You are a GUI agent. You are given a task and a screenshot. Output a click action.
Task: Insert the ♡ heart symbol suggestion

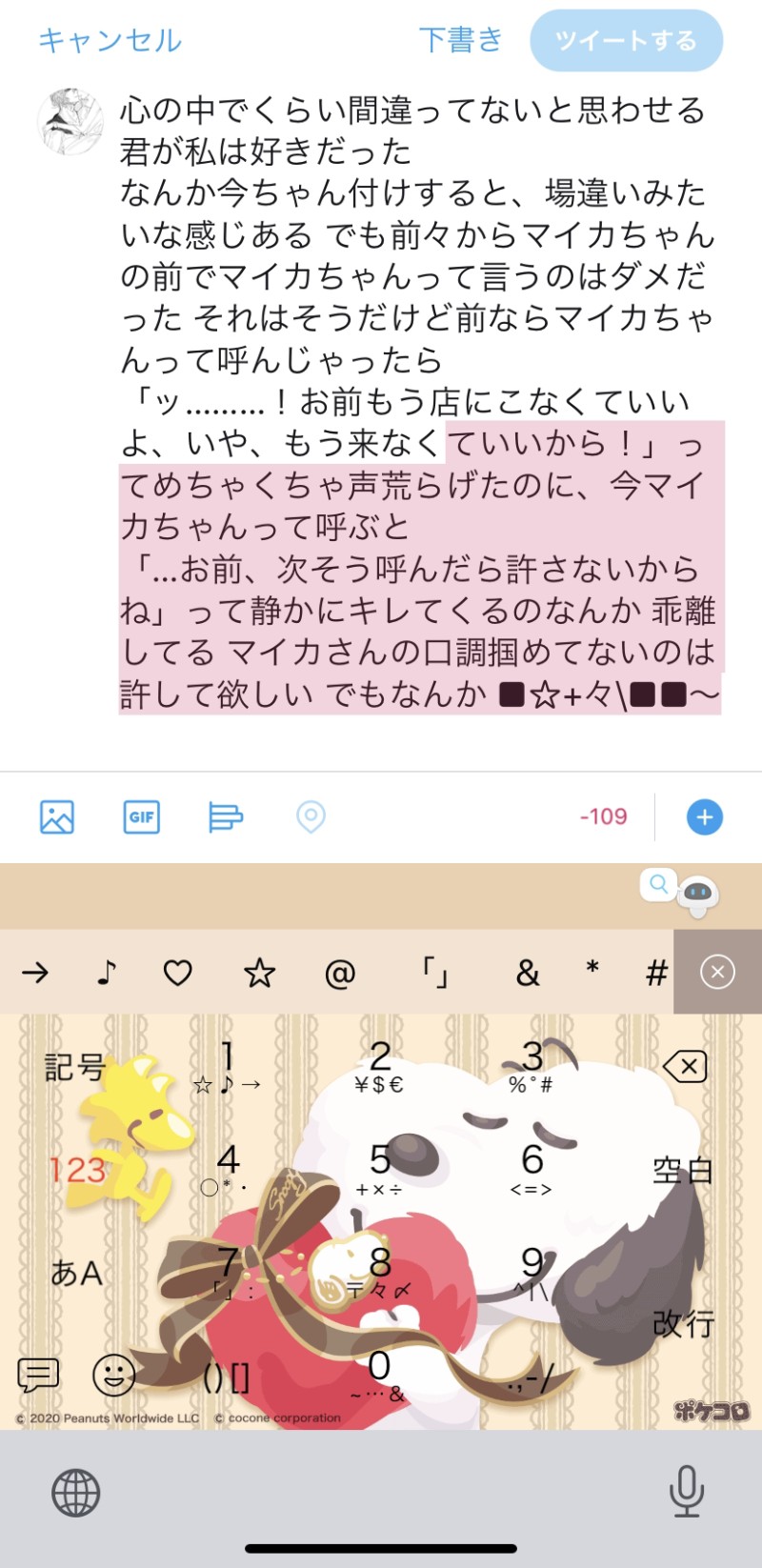(x=178, y=973)
